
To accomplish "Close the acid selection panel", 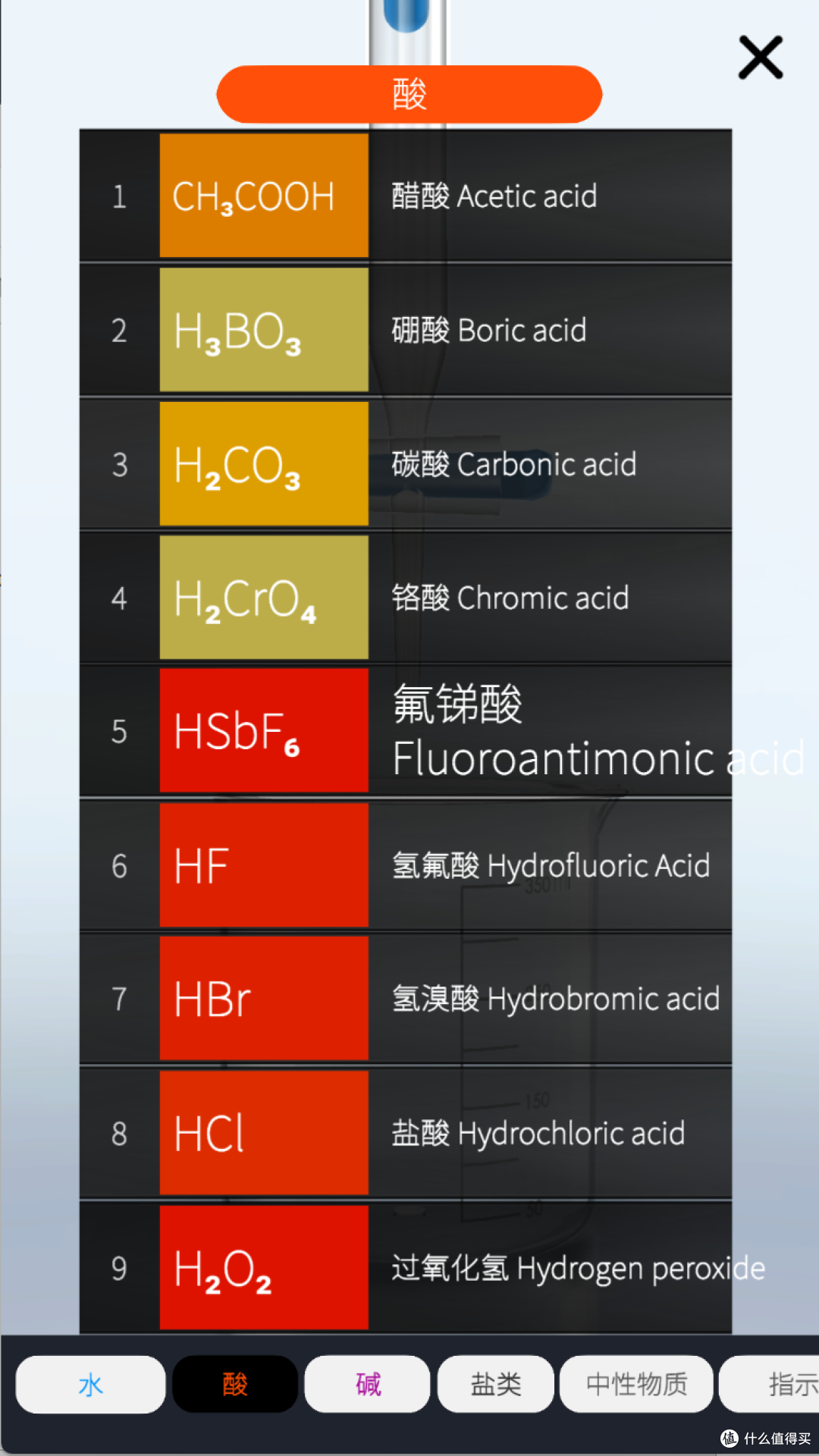I will coord(761,58).
